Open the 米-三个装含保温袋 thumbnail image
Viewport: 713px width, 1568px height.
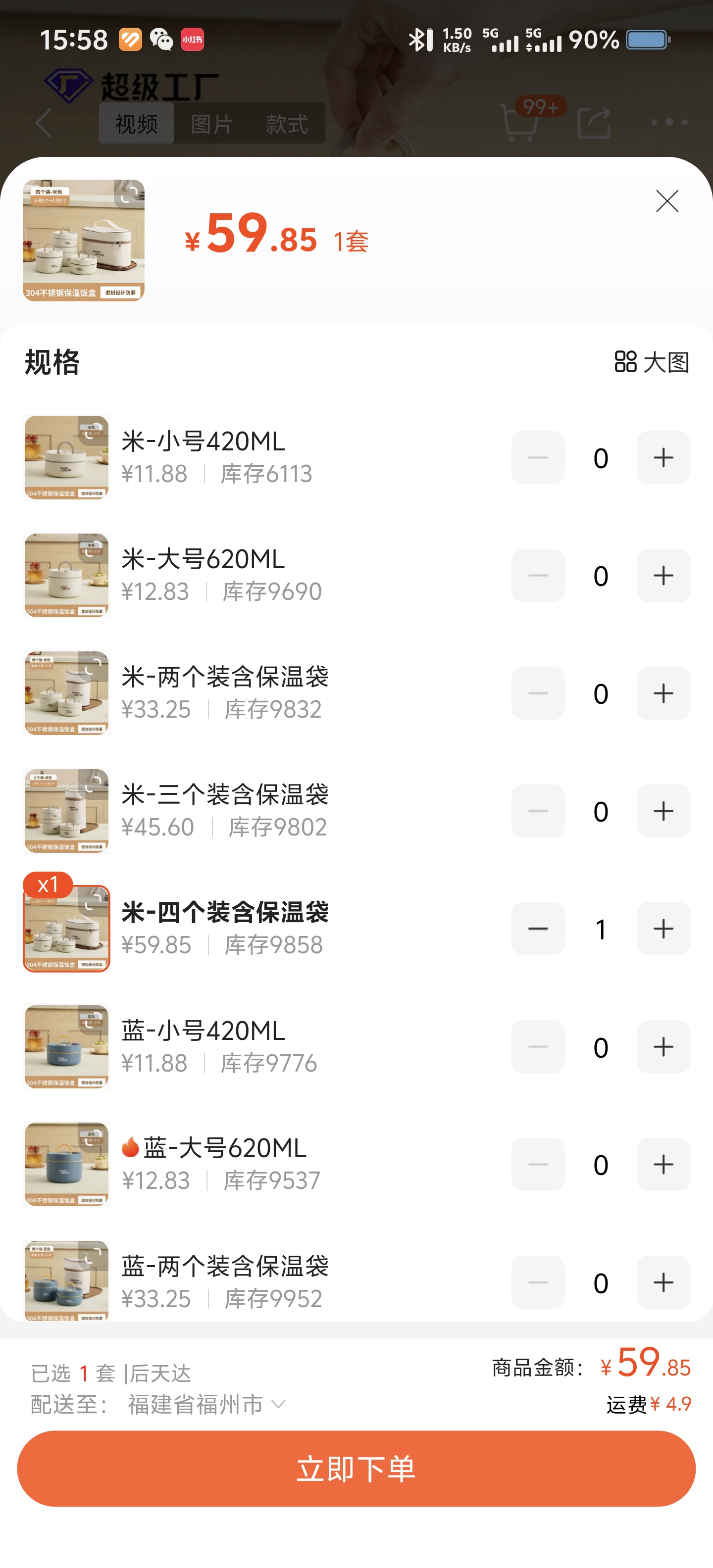pos(66,811)
